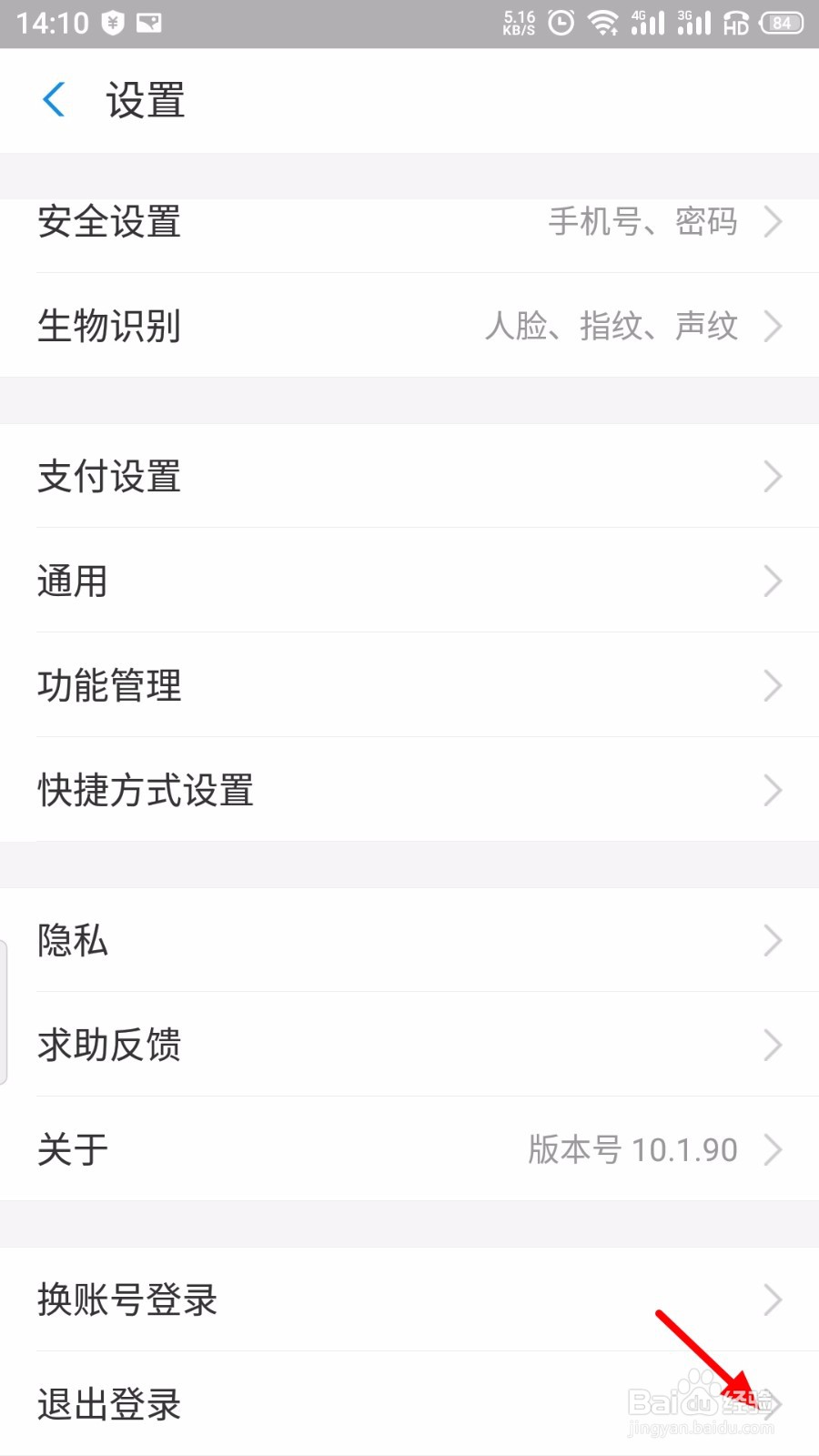Viewport: 819px width, 1456px height.
Task: Expand the 快捷方式设置 shortcut settings chevron
Action: coord(772,791)
